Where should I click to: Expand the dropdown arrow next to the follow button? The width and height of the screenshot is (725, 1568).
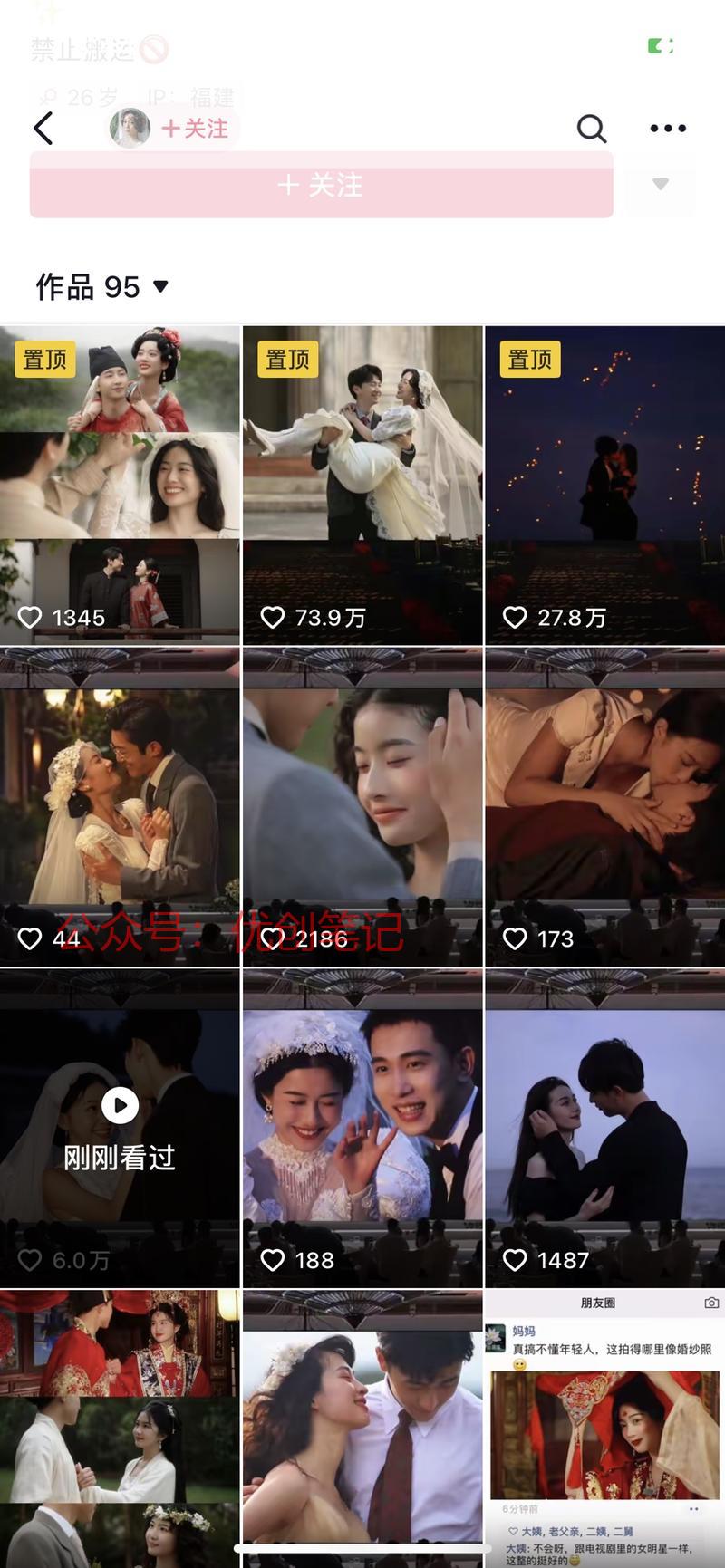[x=661, y=185]
